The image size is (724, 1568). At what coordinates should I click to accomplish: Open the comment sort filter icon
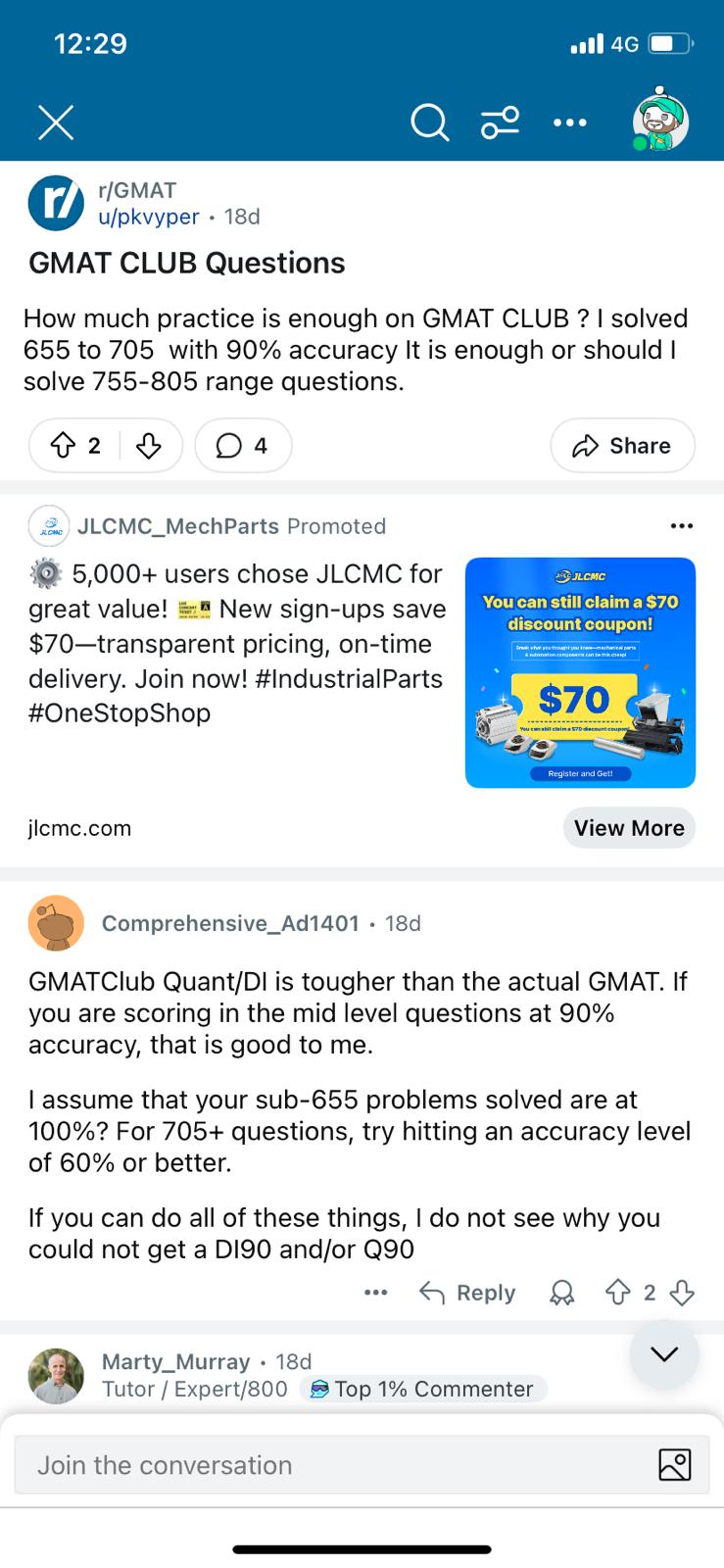pyautogui.click(x=500, y=122)
